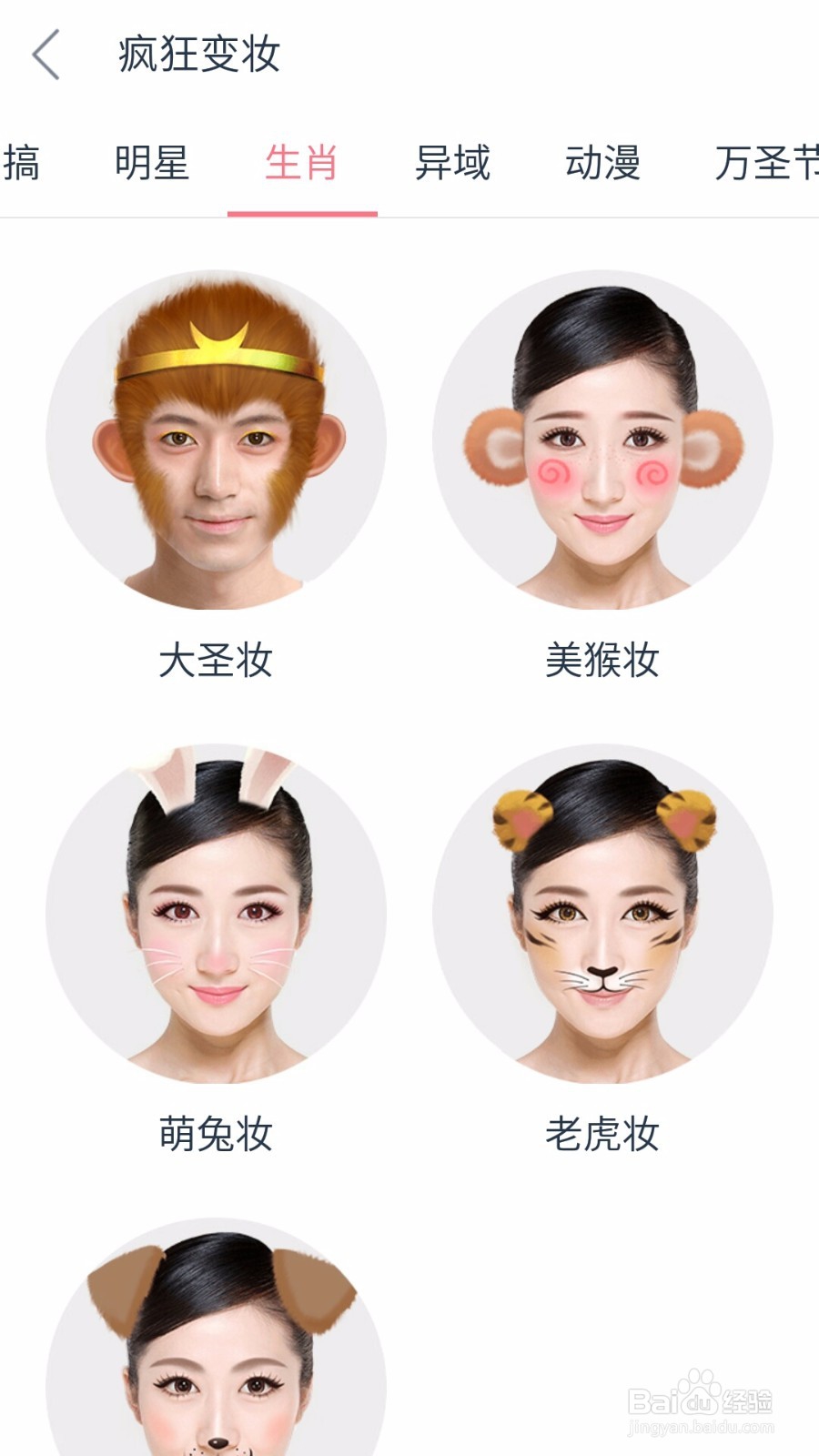Tap the back arrow to leave 疯狂变妆
819x1456 pixels.
coord(45,55)
